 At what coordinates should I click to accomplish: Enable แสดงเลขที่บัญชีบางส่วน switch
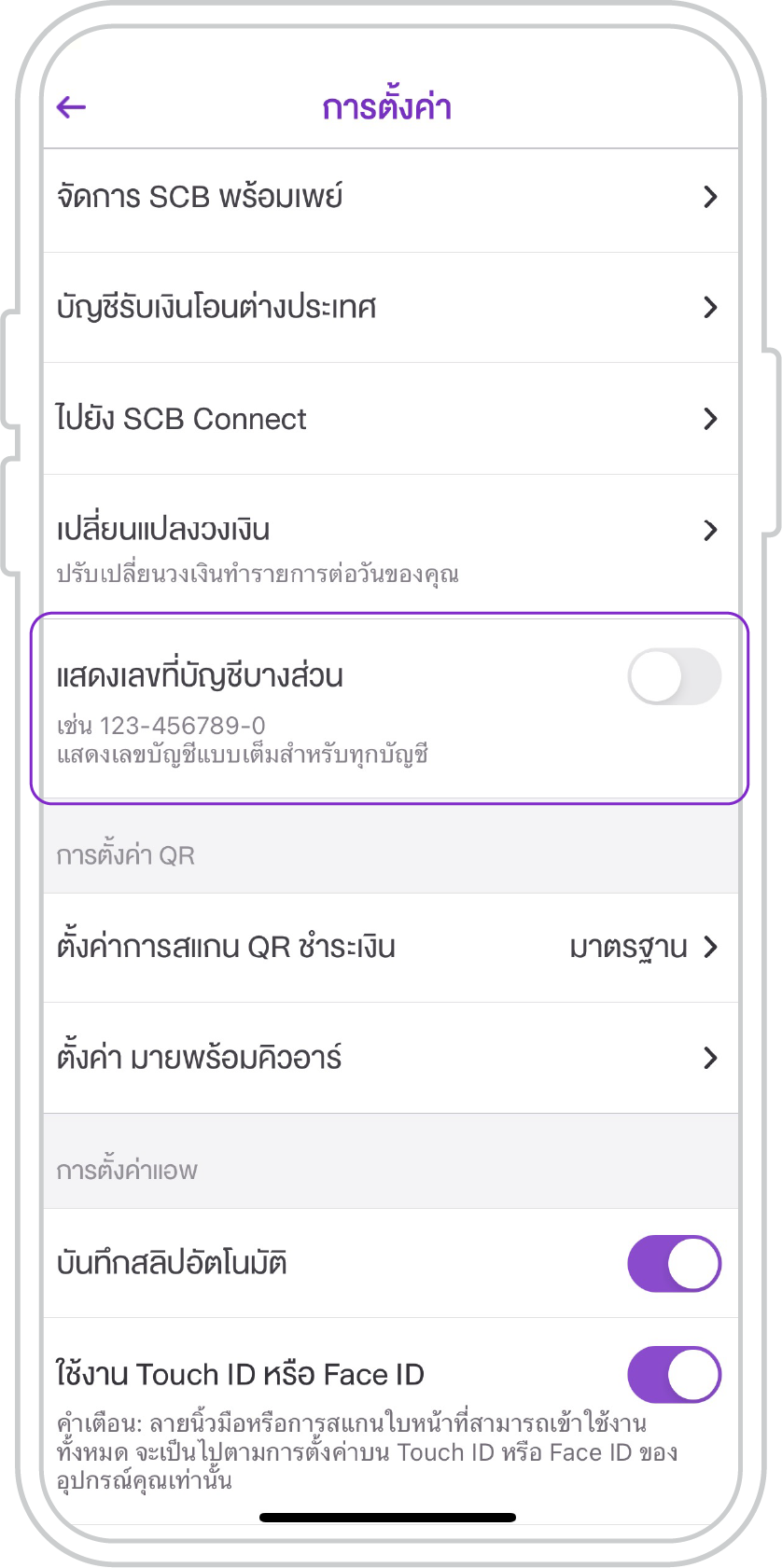pyautogui.click(x=674, y=677)
